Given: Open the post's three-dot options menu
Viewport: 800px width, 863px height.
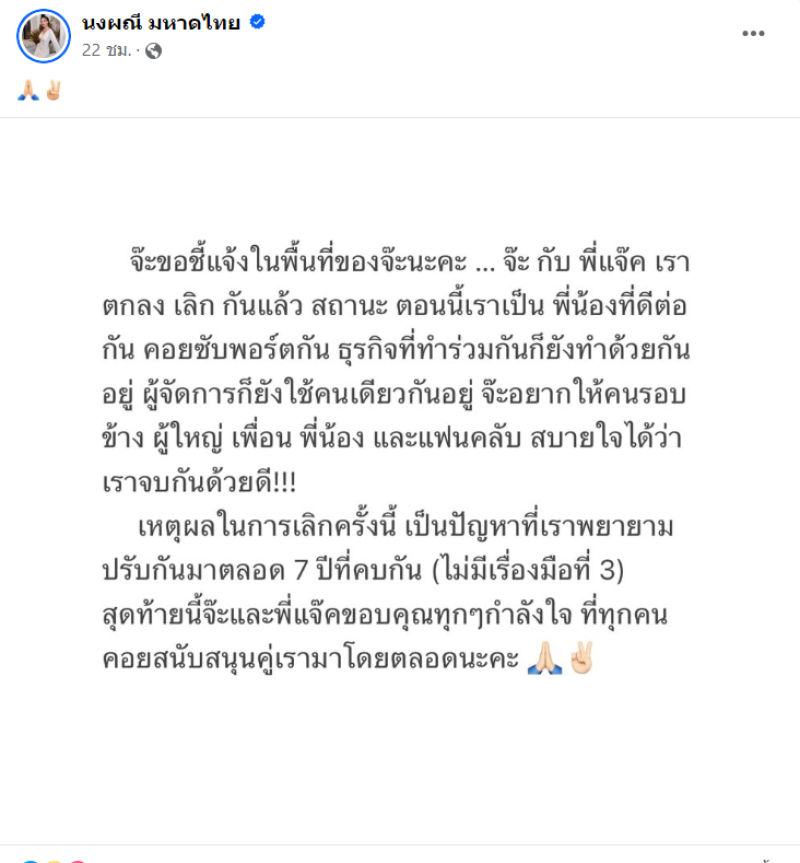Looking at the screenshot, I should (x=753, y=34).
